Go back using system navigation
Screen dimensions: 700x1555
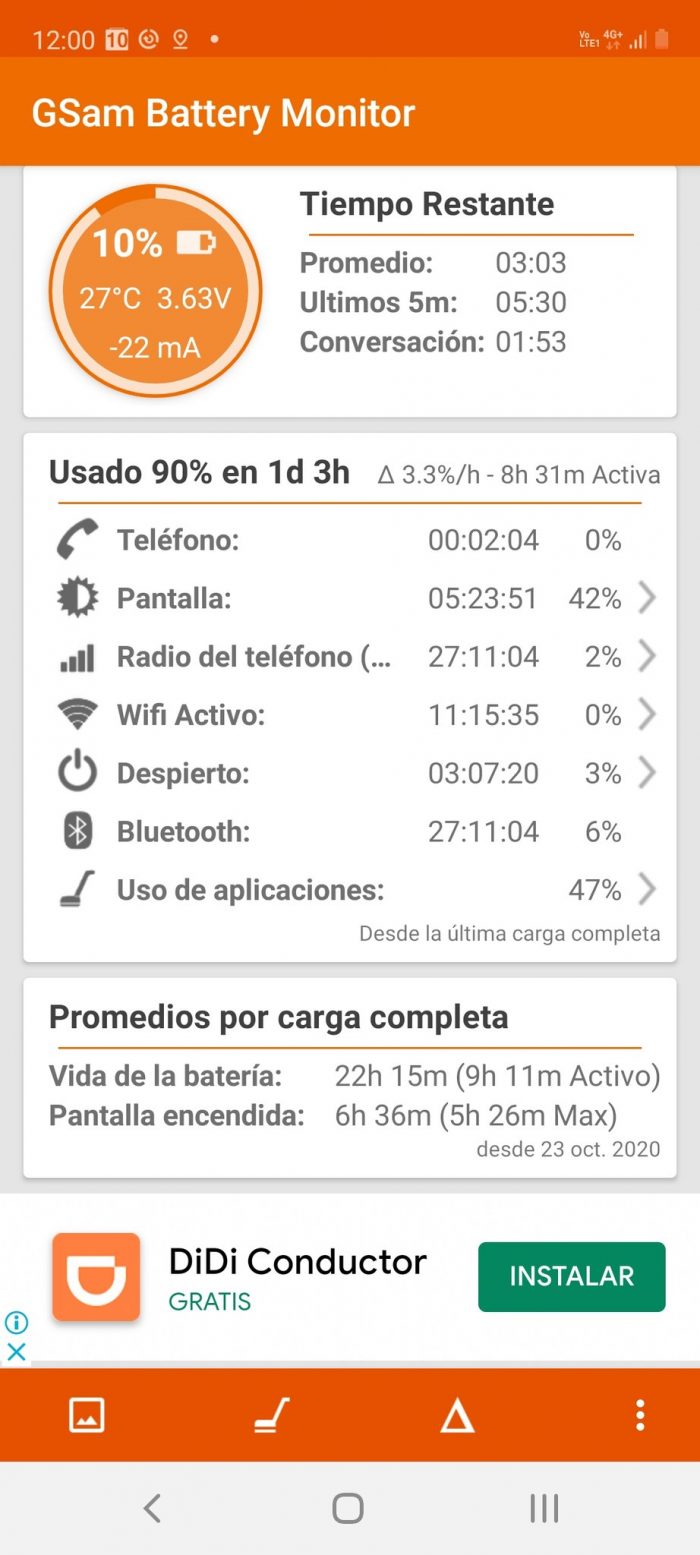pos(152,1508)
